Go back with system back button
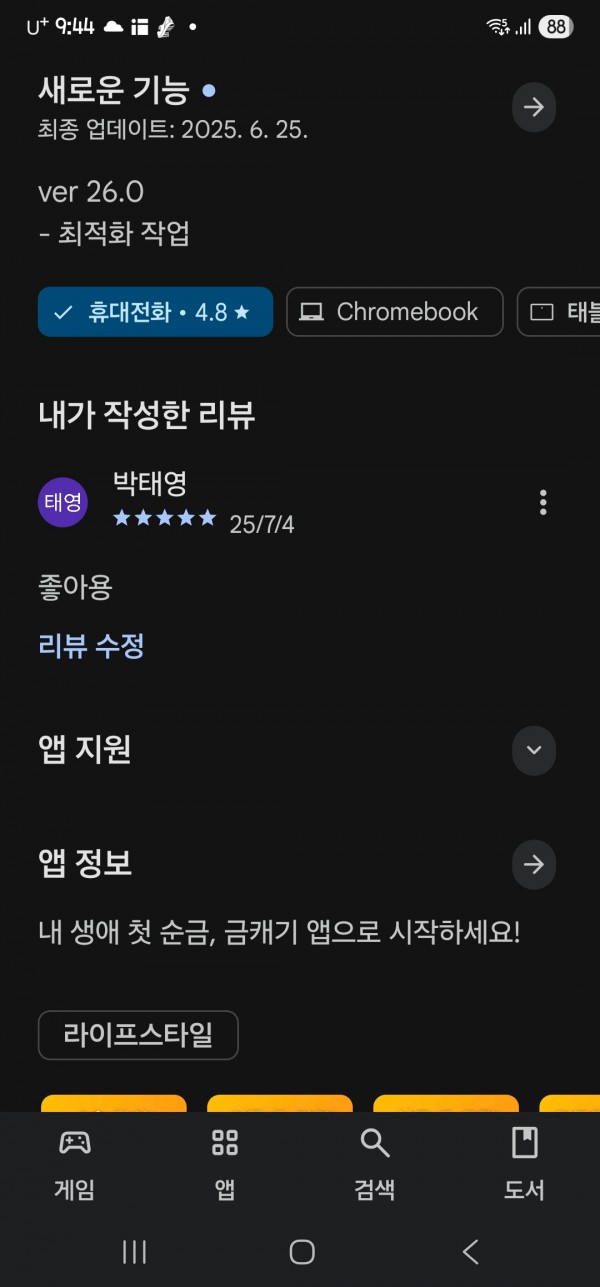Viewport: 600px width, 1287px height. (x=471, y=1251)
